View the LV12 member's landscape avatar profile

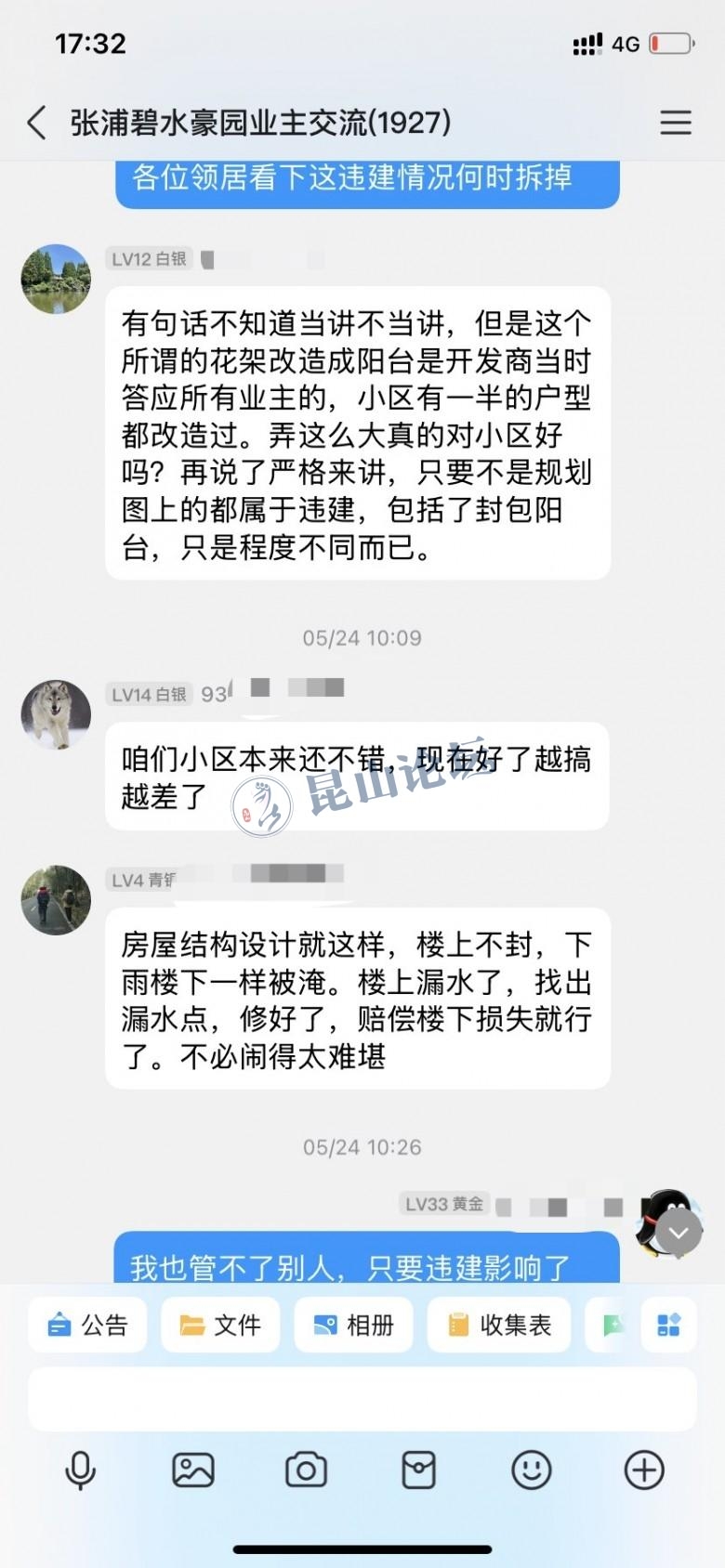[56, 279]
